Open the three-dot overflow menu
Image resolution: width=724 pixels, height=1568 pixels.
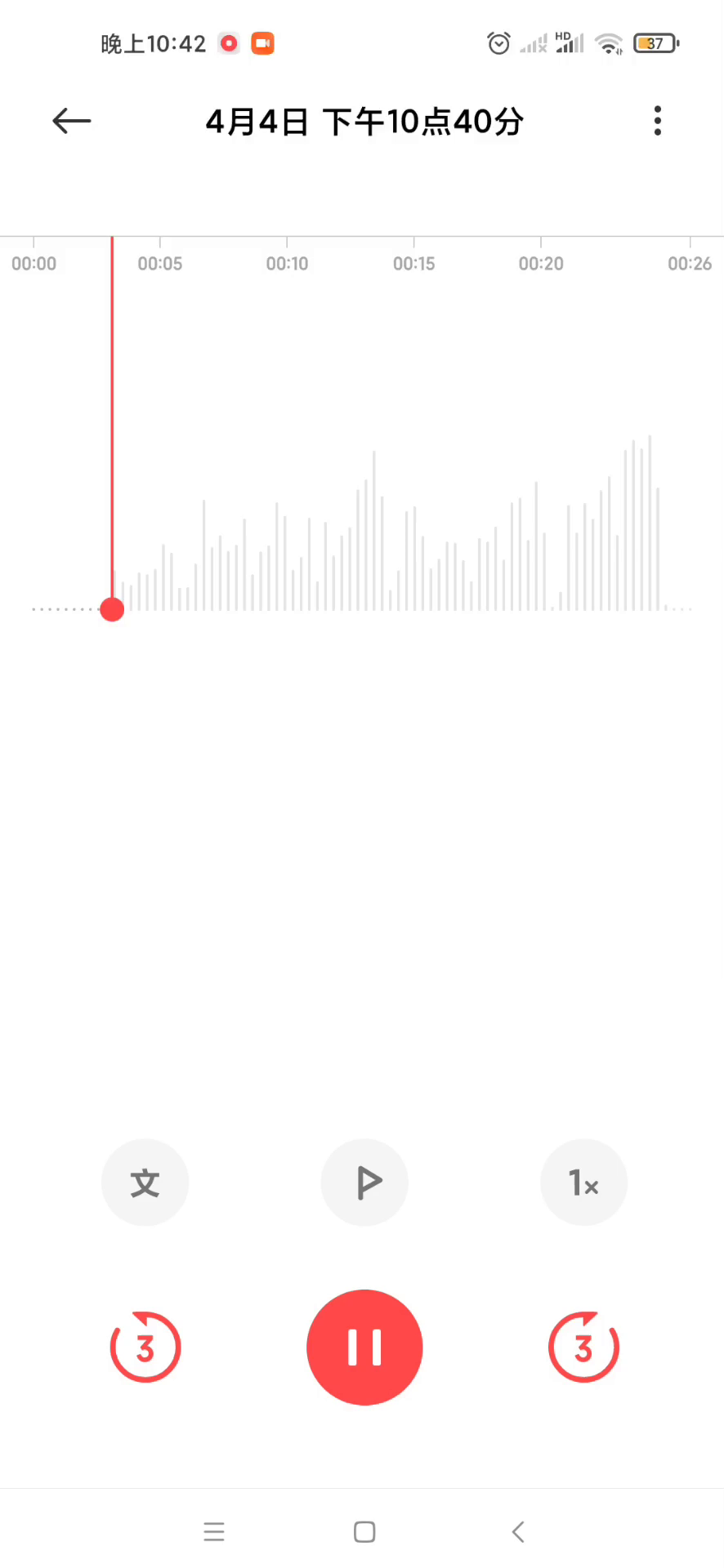coord(657,121)
